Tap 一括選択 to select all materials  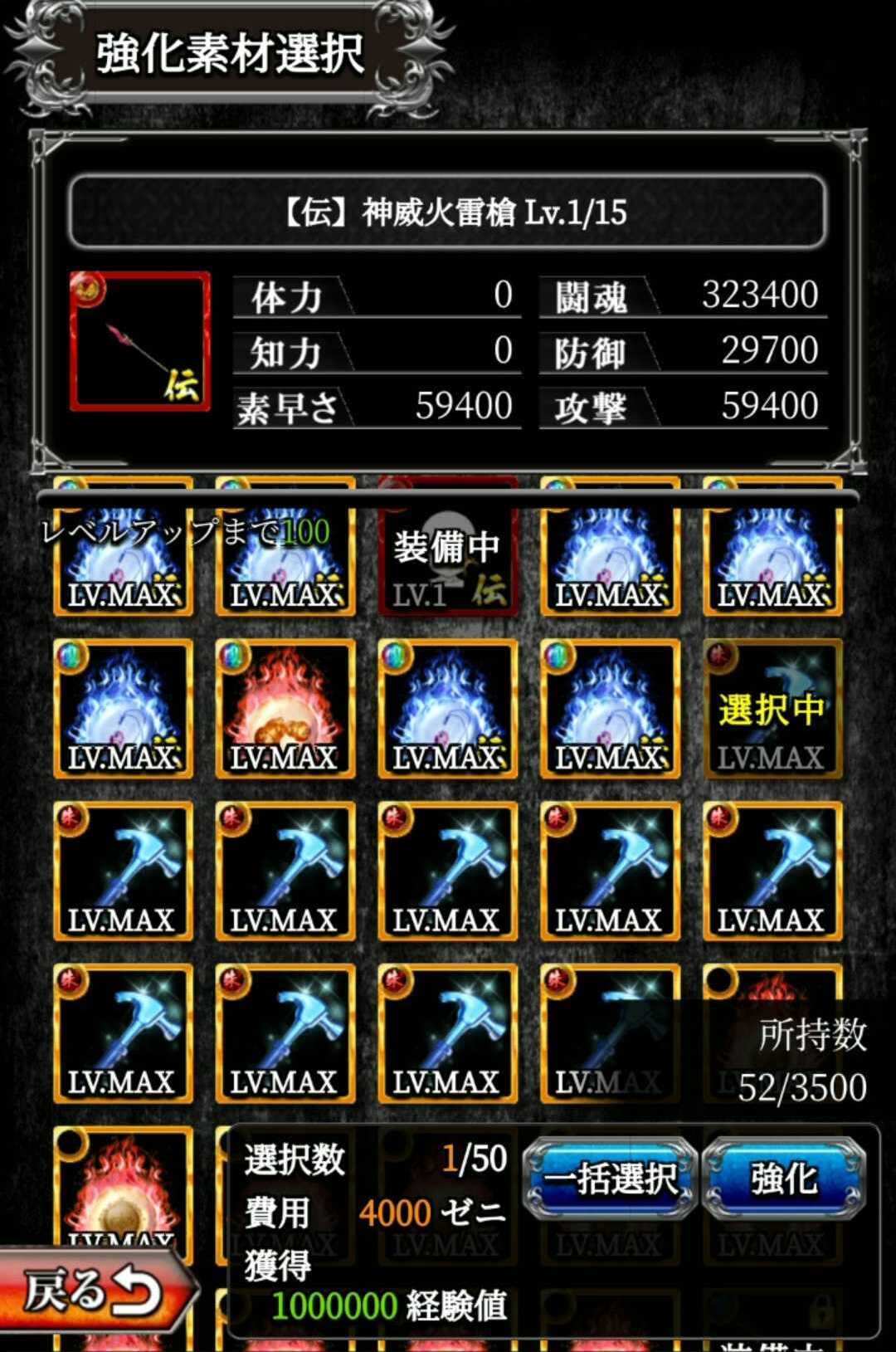(610, 1179)
